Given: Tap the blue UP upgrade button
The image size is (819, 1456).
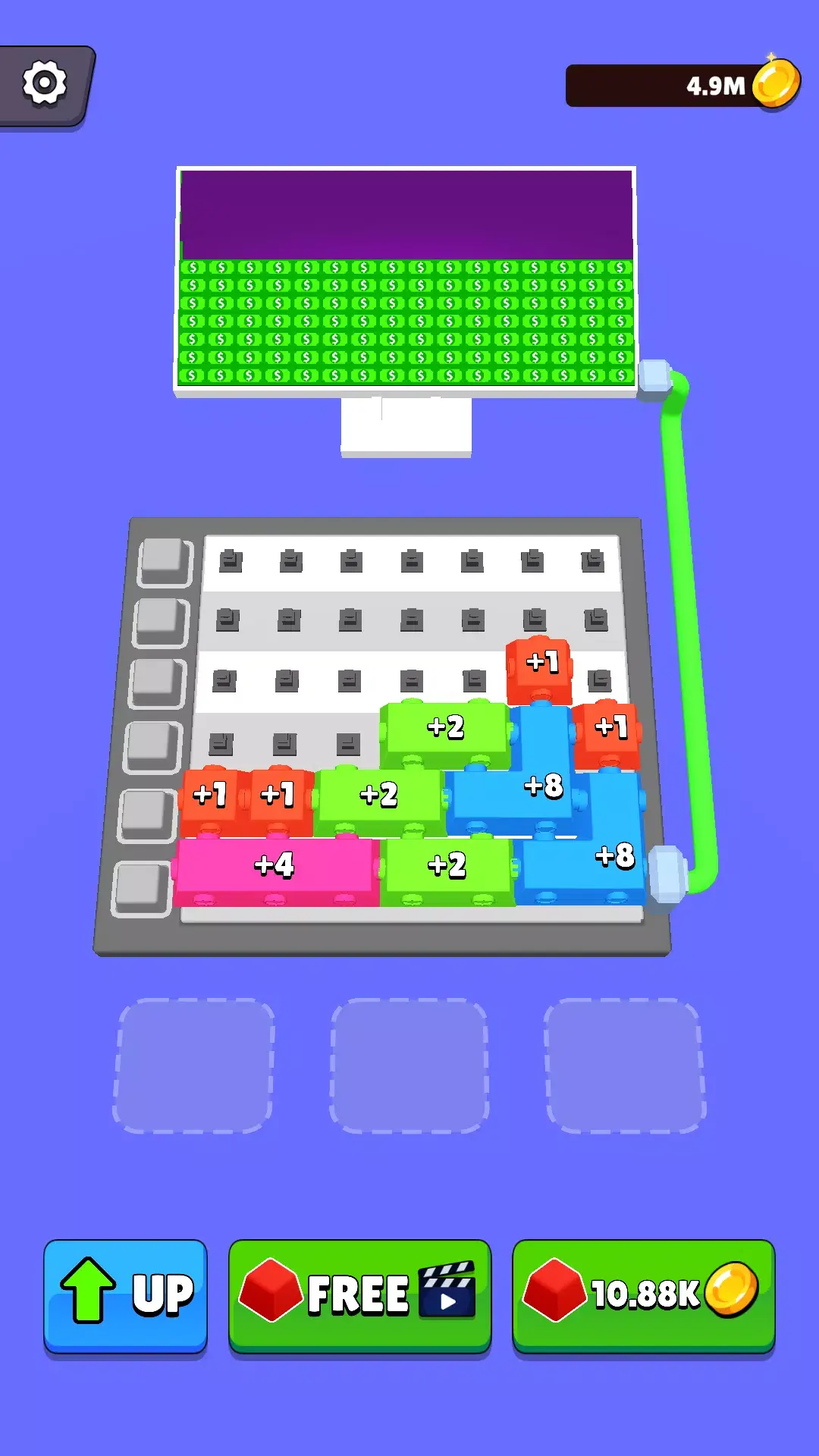Looking at the screenshot, I should coord(126,1294).
